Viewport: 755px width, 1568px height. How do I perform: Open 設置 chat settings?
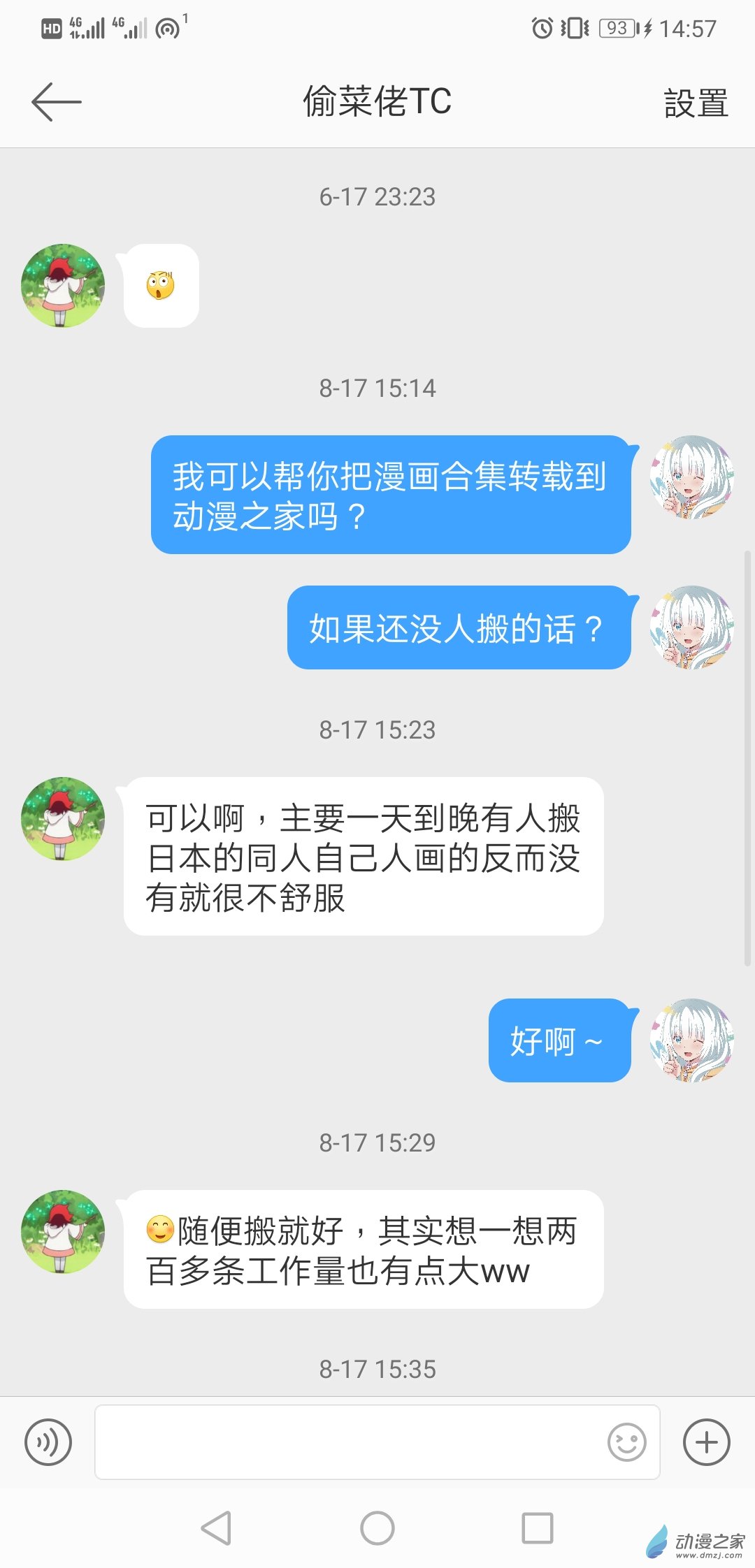click(696, 103)
